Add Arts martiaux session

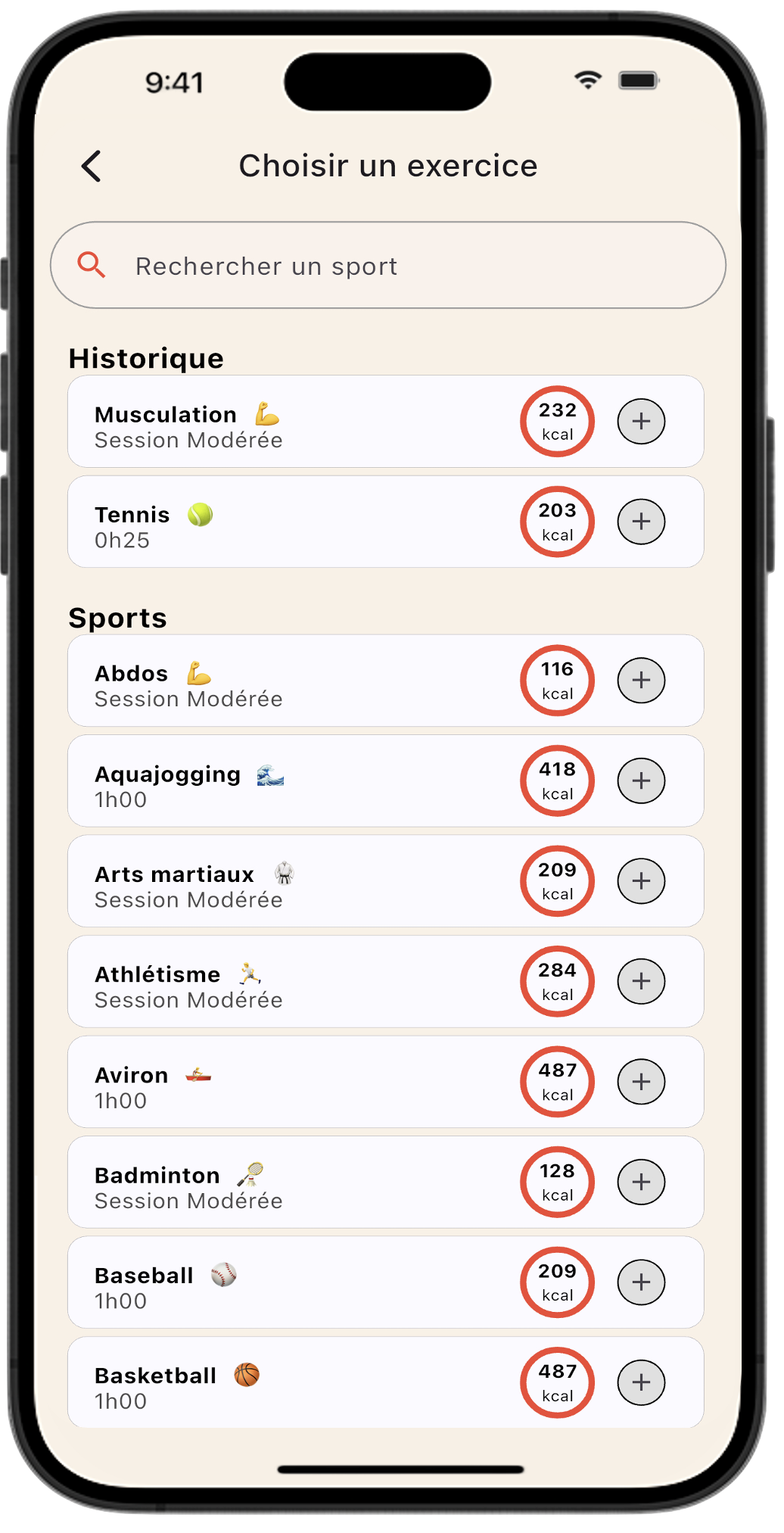click(x=641, y=881)
